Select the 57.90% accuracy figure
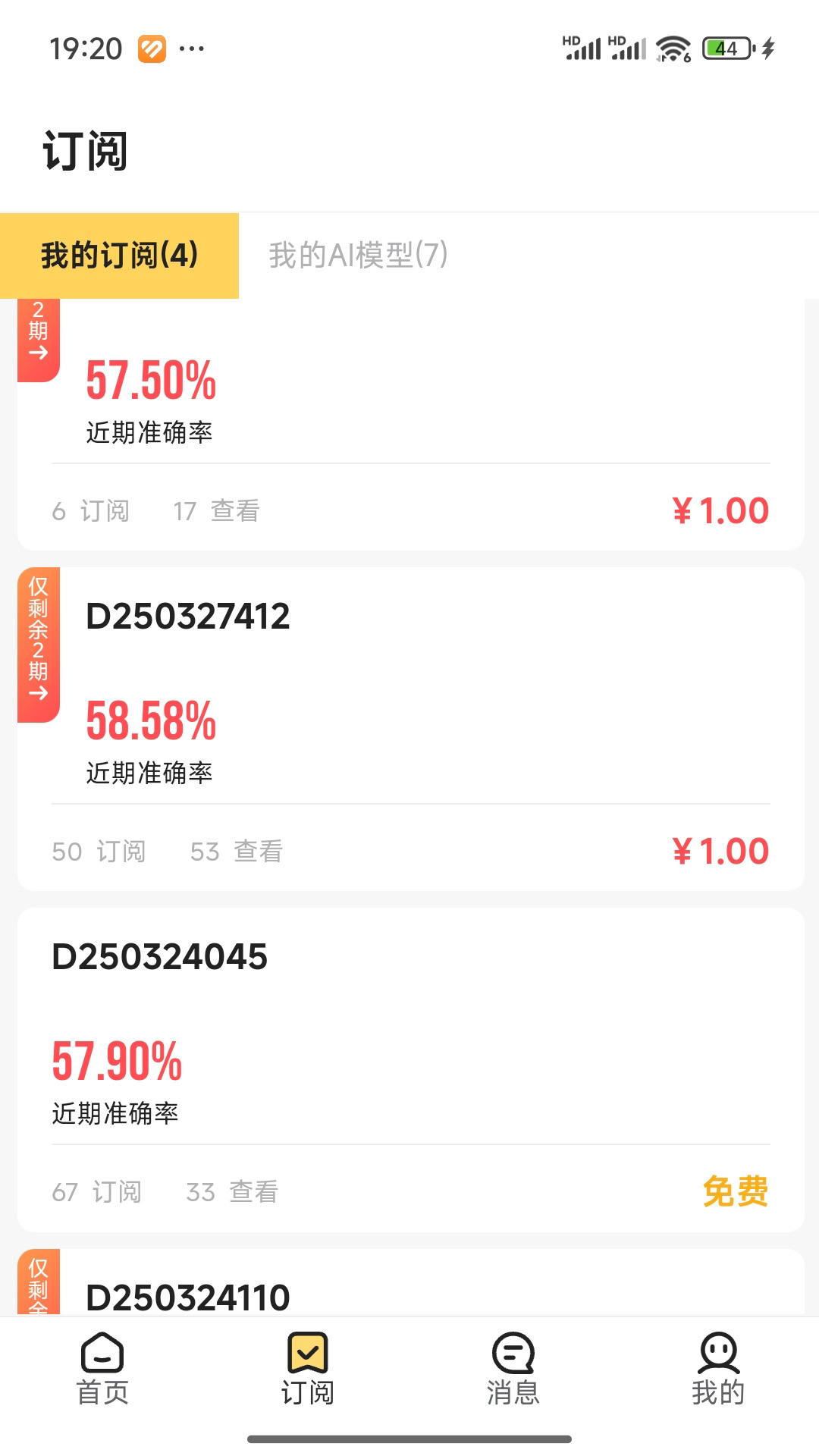 point(116,1062)
